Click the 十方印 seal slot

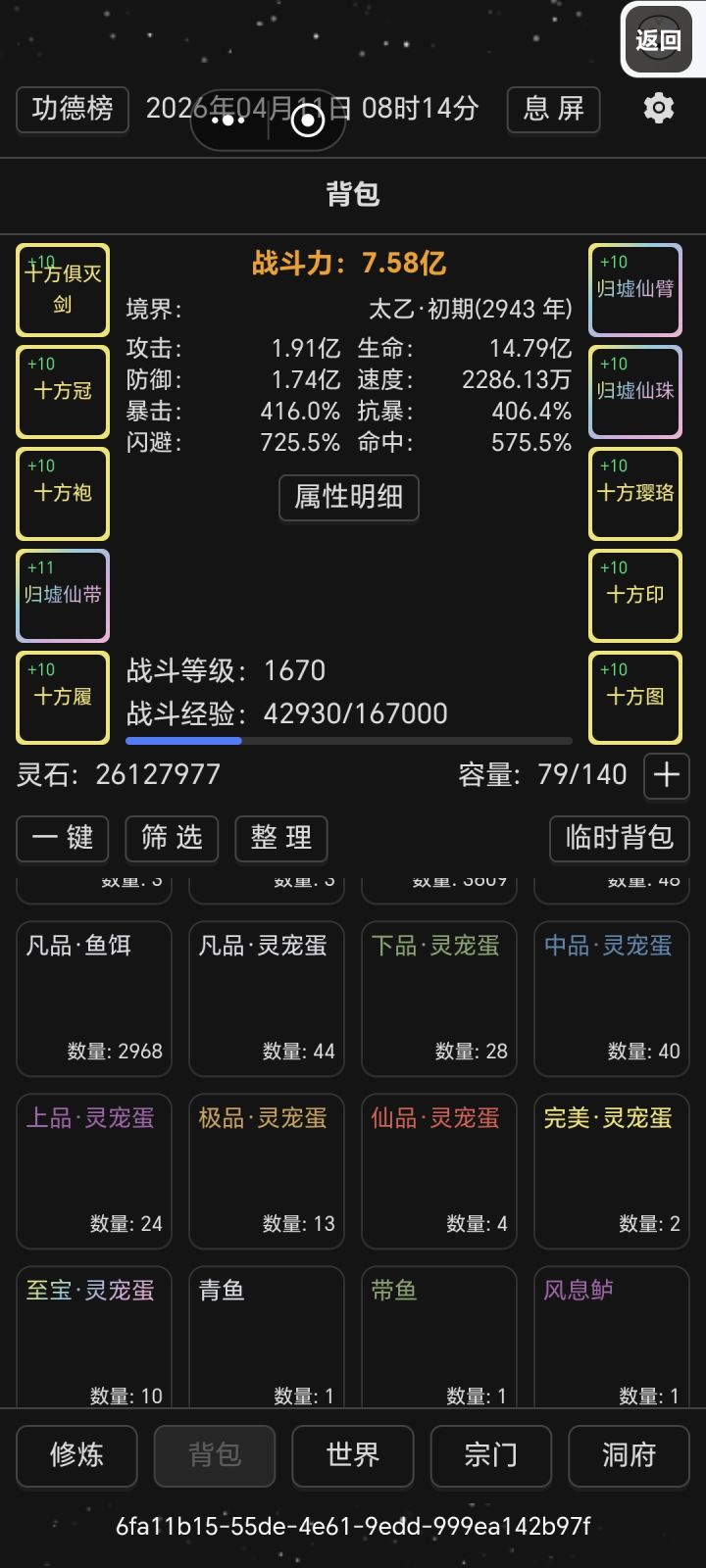tap(634, 596)
